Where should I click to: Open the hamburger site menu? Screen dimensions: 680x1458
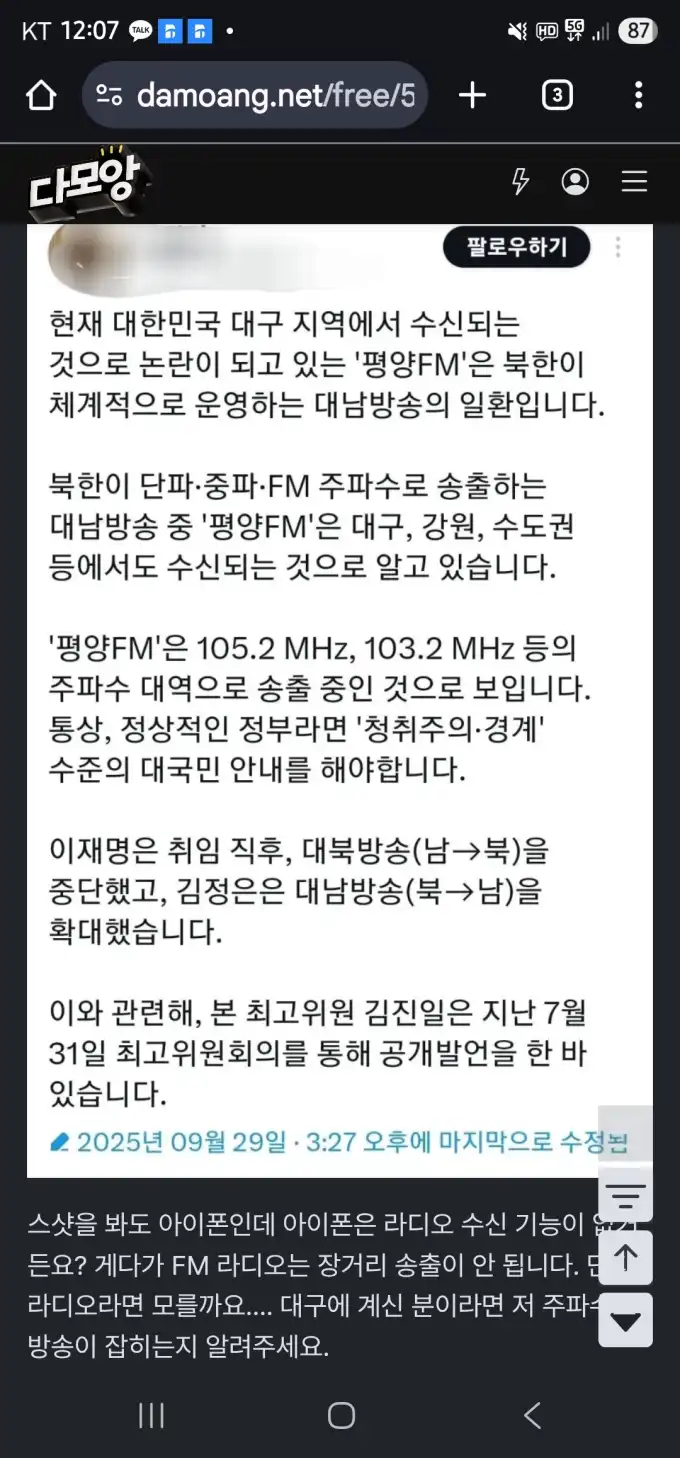[x=634, y=181]
